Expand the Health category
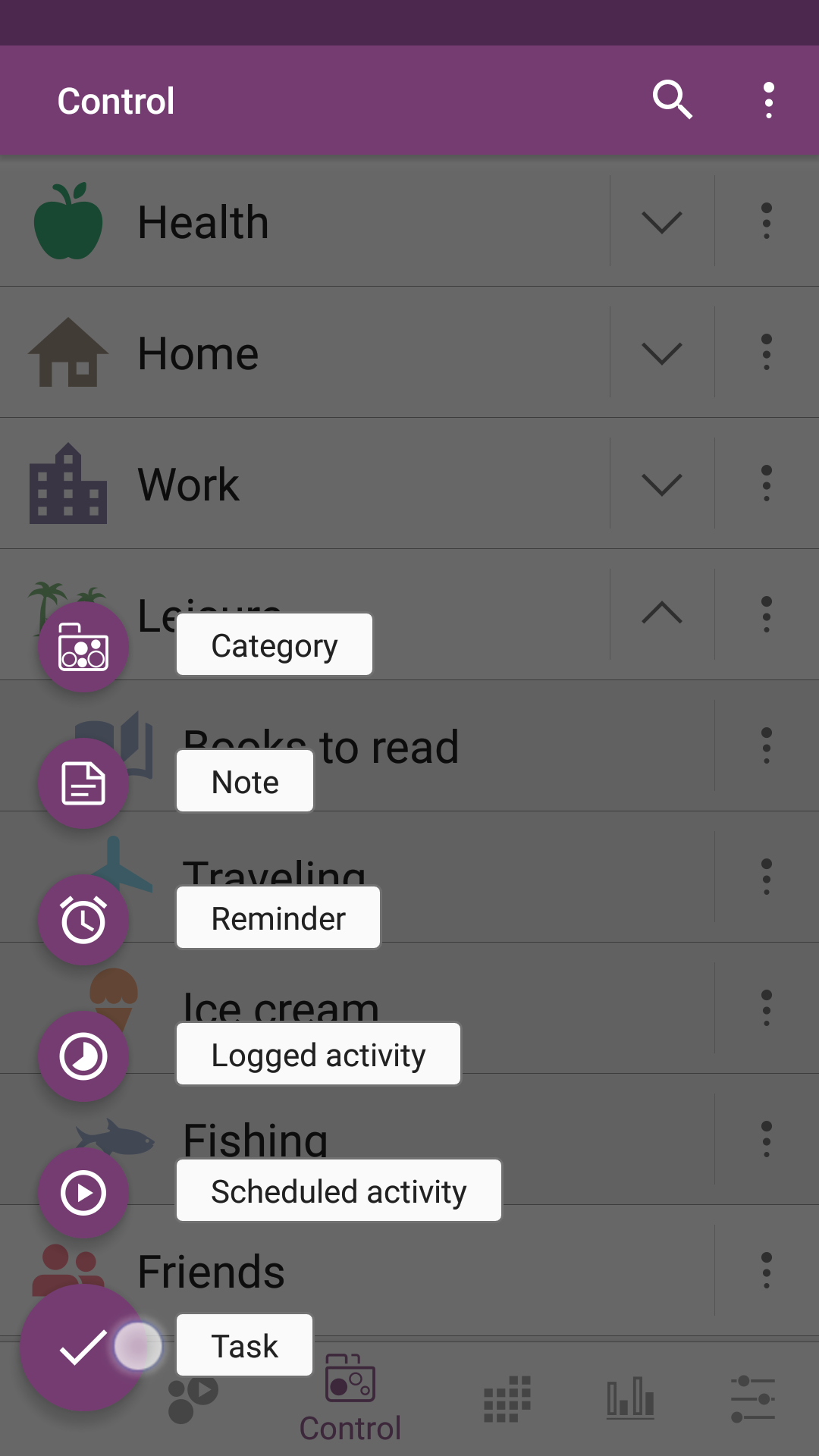 [x=661, y=221]
